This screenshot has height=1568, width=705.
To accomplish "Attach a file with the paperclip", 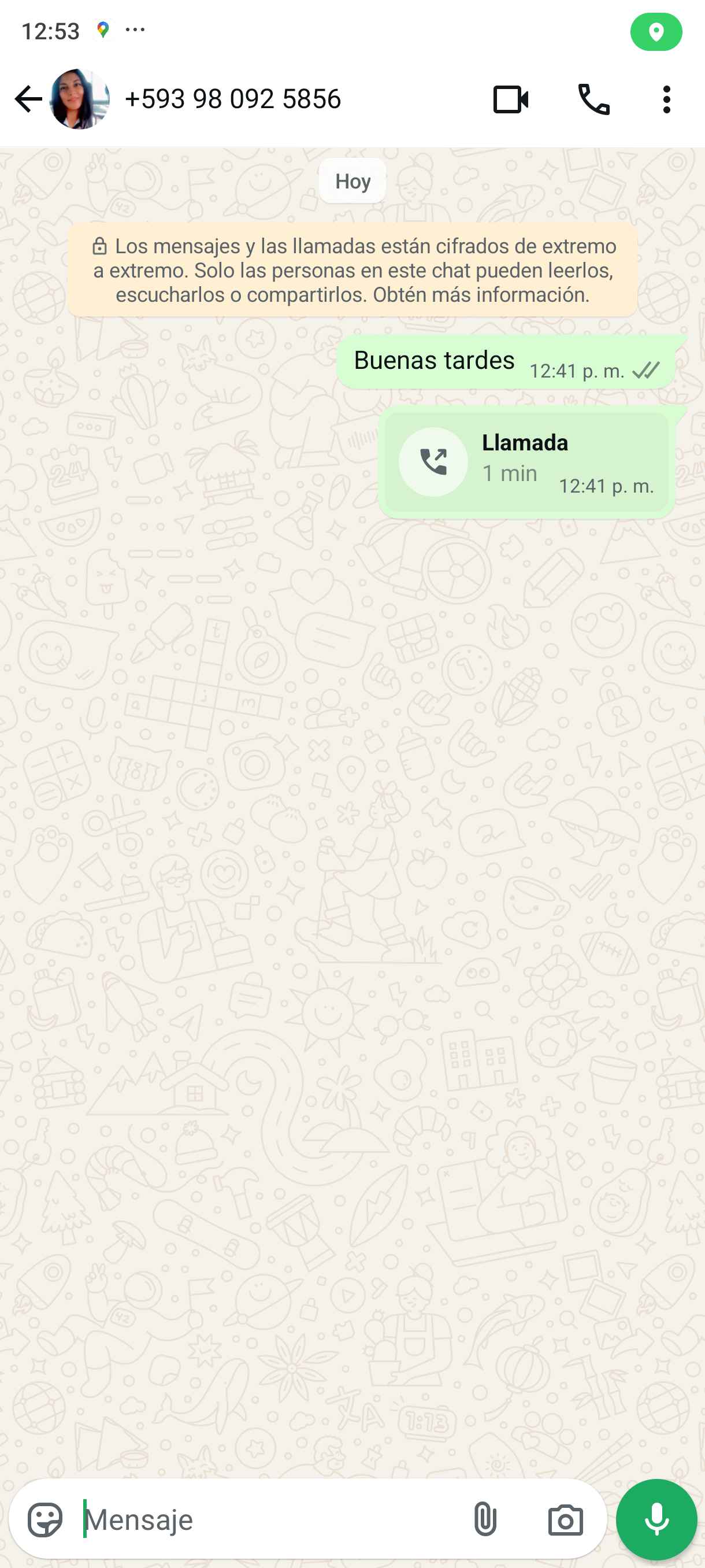I will click(x=485, y=1519).
